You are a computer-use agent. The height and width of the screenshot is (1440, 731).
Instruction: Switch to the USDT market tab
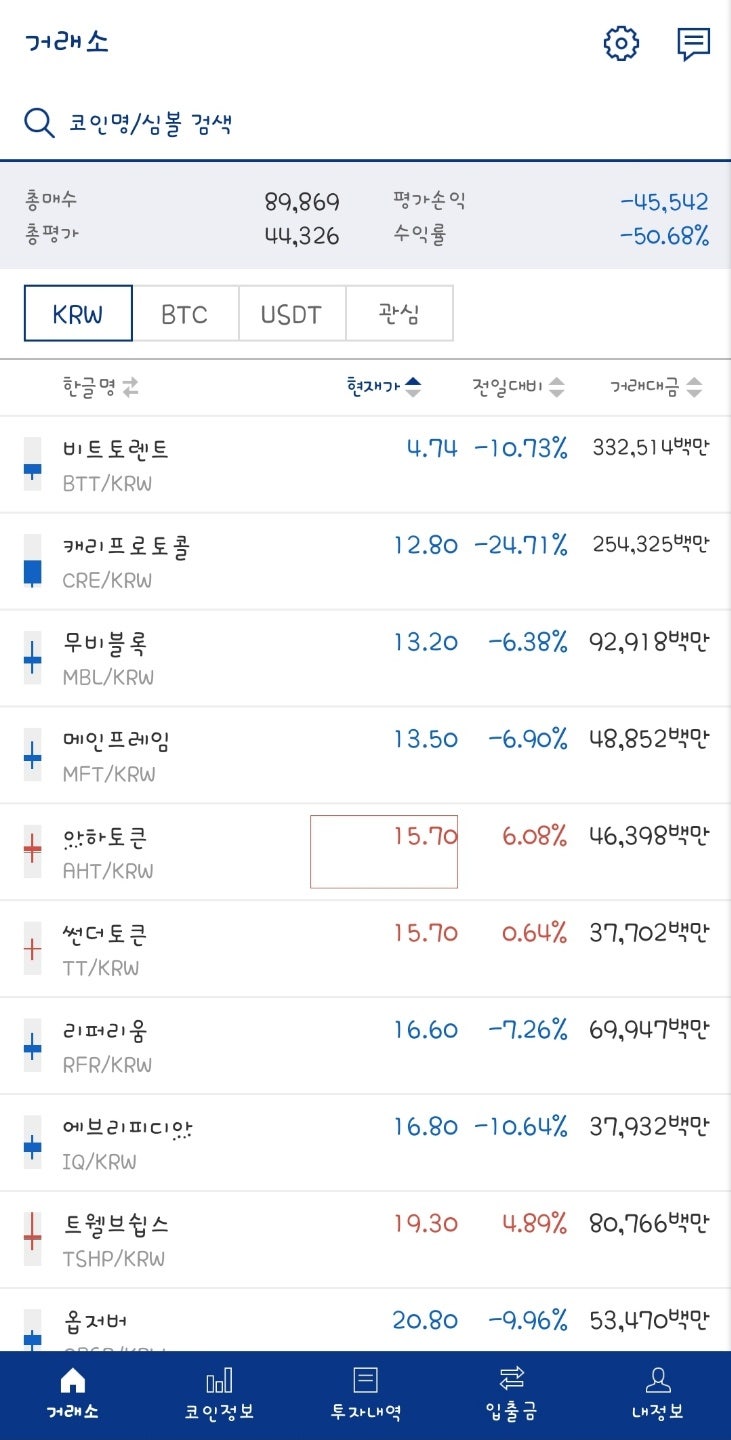(x=291, y=313)
